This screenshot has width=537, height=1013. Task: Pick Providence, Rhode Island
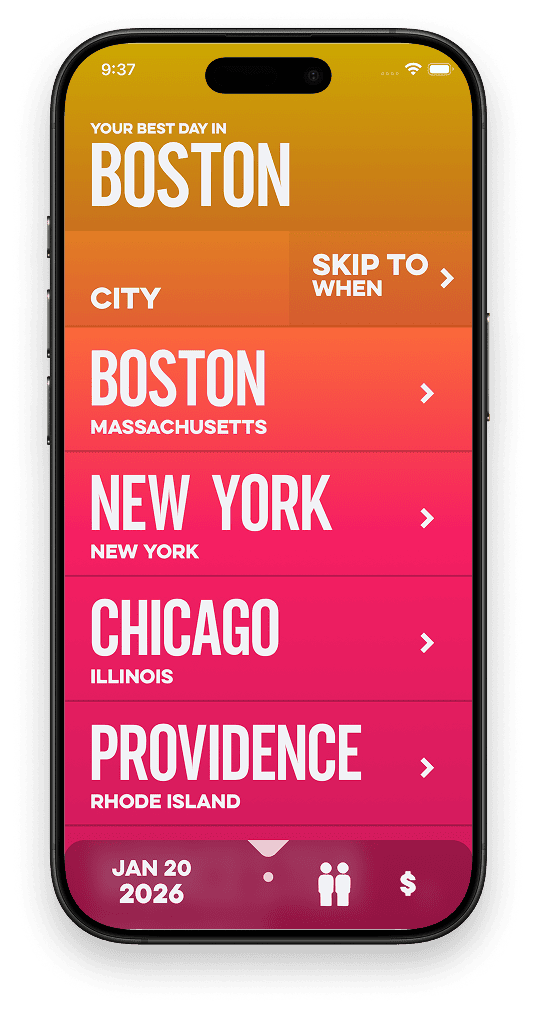click(x=268, y=764)
